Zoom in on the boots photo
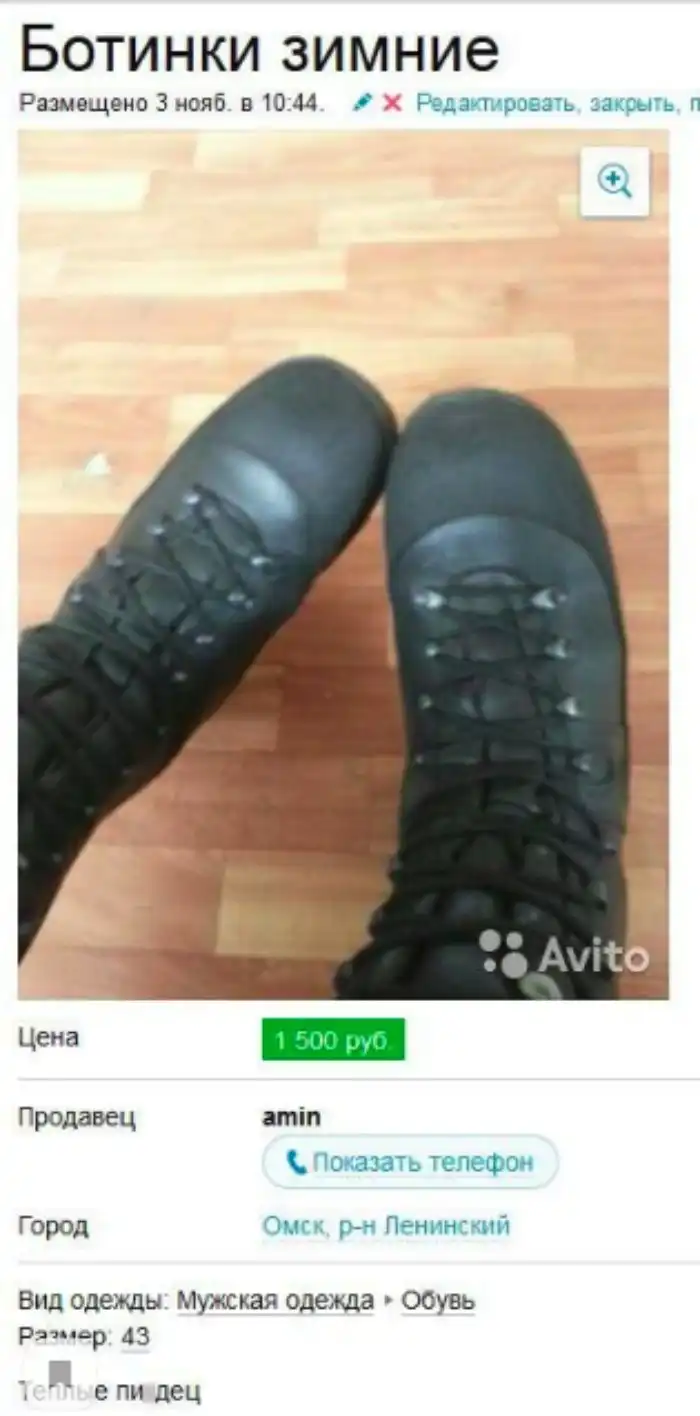Viewport: 700px width, 1416px height. pos(614,182)
